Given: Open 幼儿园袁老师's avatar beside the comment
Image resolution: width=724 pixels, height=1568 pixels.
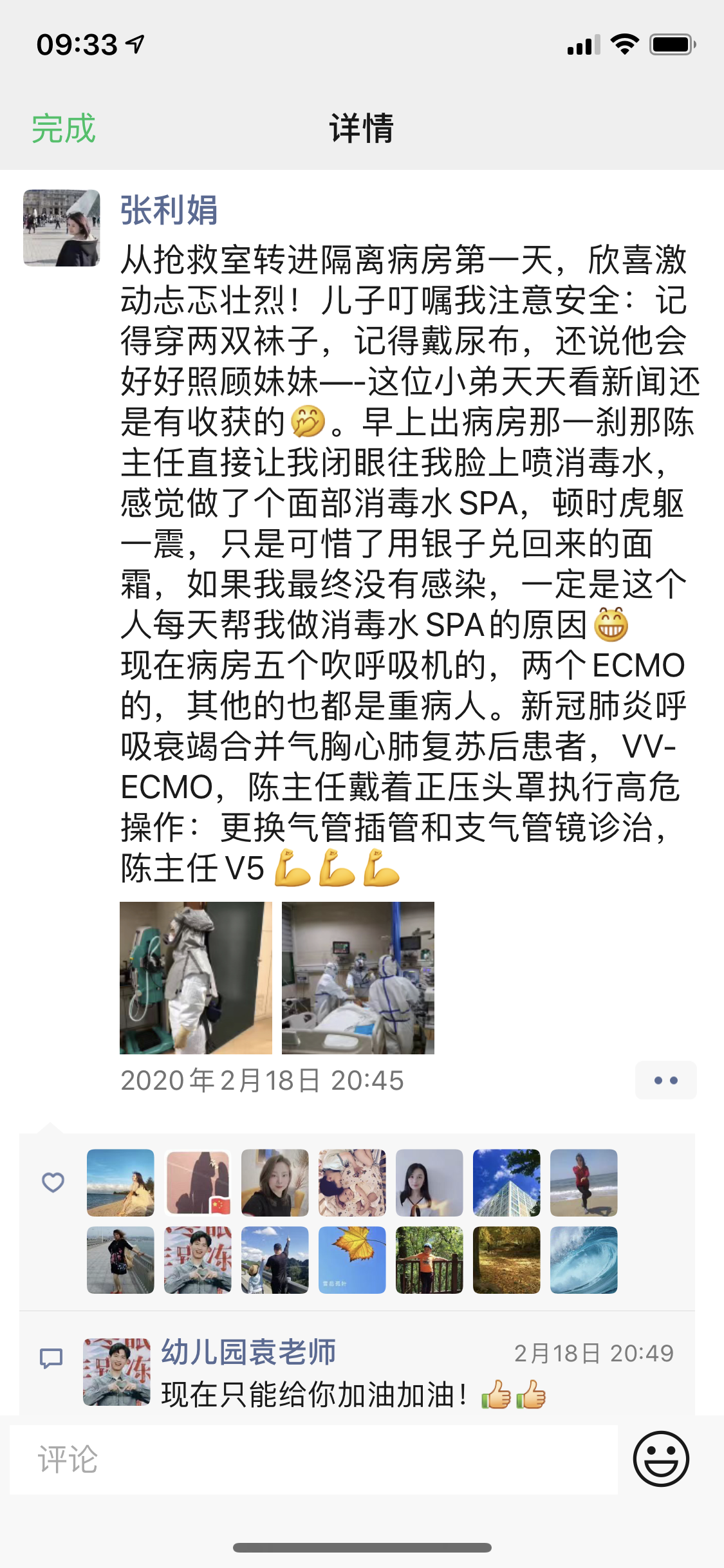Looking at the screenshot, I should [x=116, y=1372].
